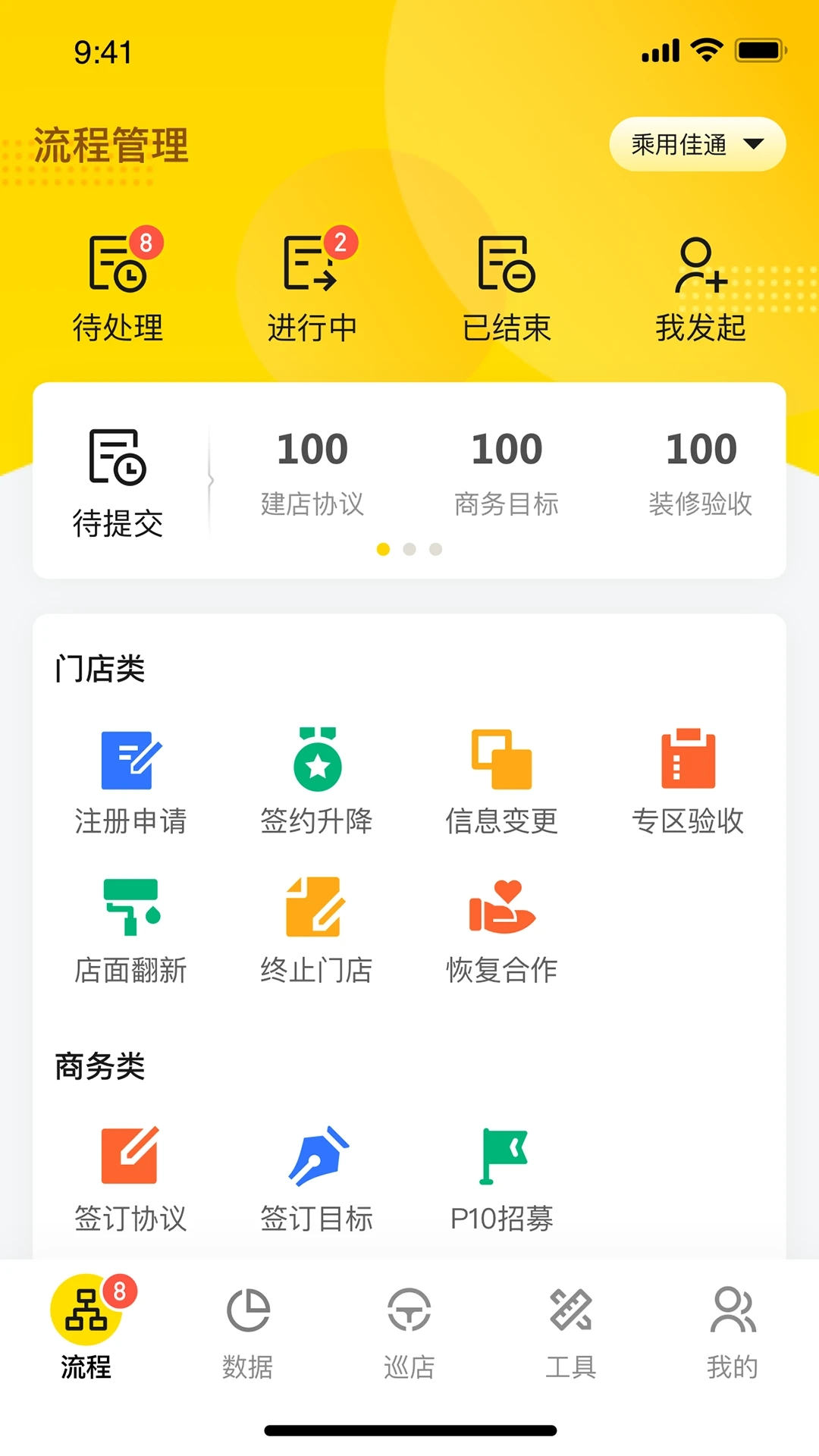Viewport: 819px width, 1456px height.
Task: Open 终止门店 terminate store
Action: coord(316,925)
